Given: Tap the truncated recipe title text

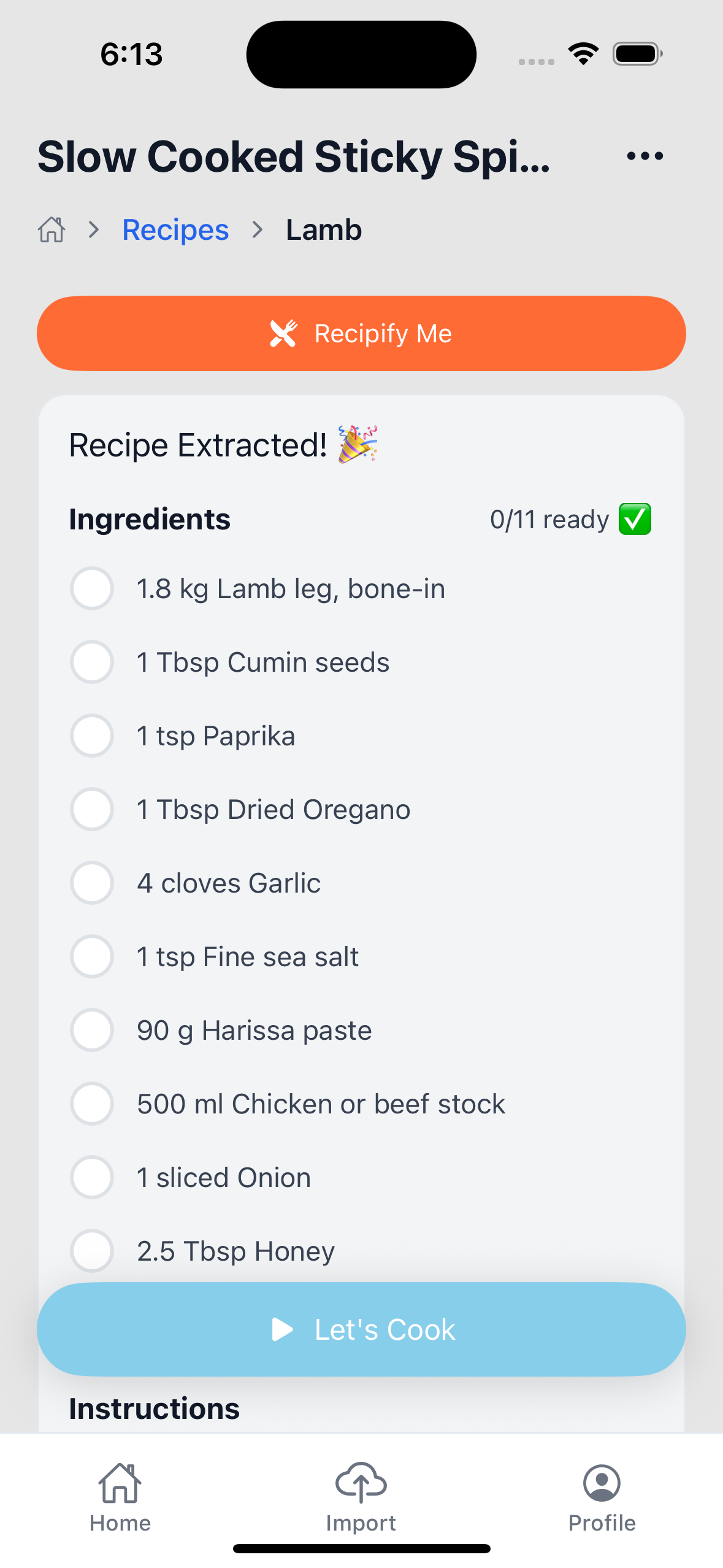Looking at the screenshot, I should (x=294, y=156).
